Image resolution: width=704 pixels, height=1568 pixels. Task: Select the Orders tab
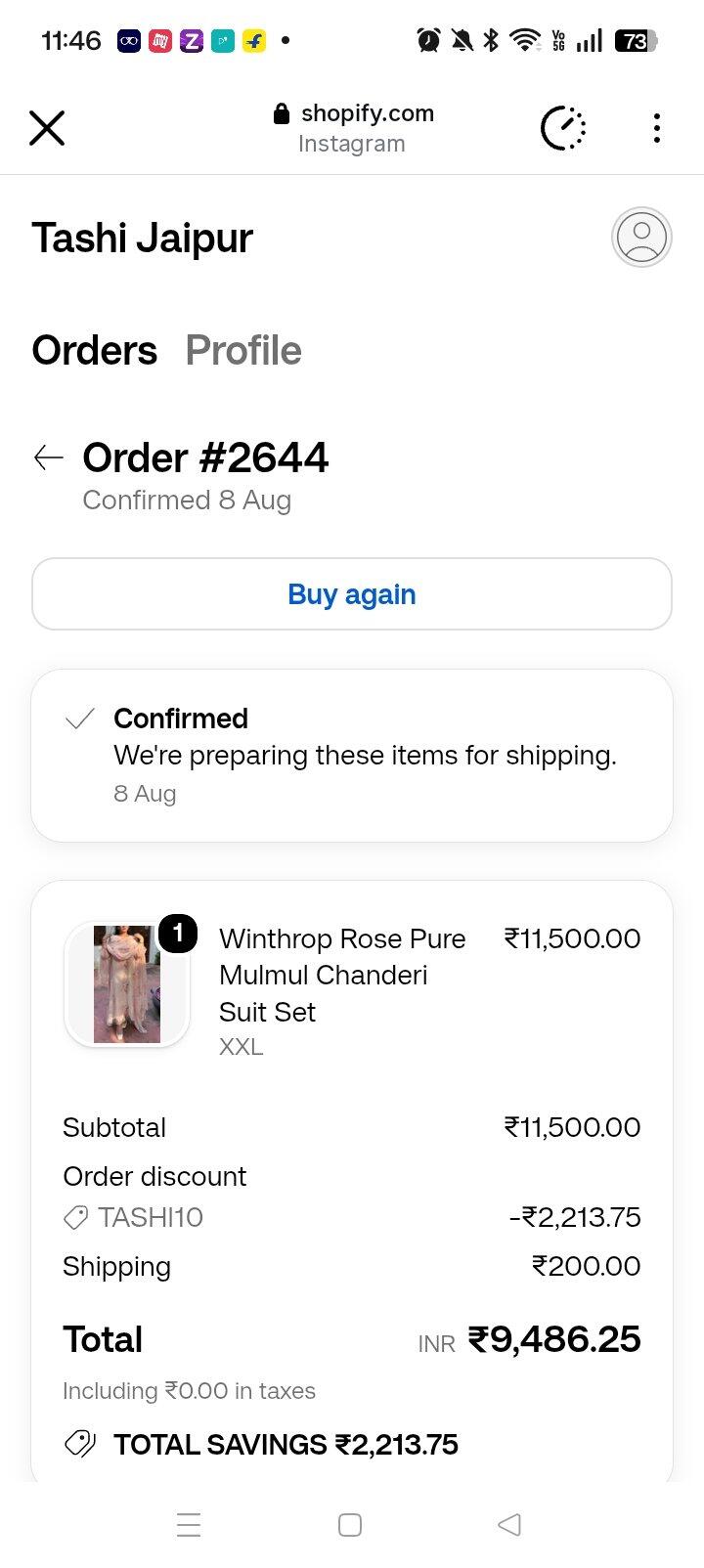click(95, 351)
